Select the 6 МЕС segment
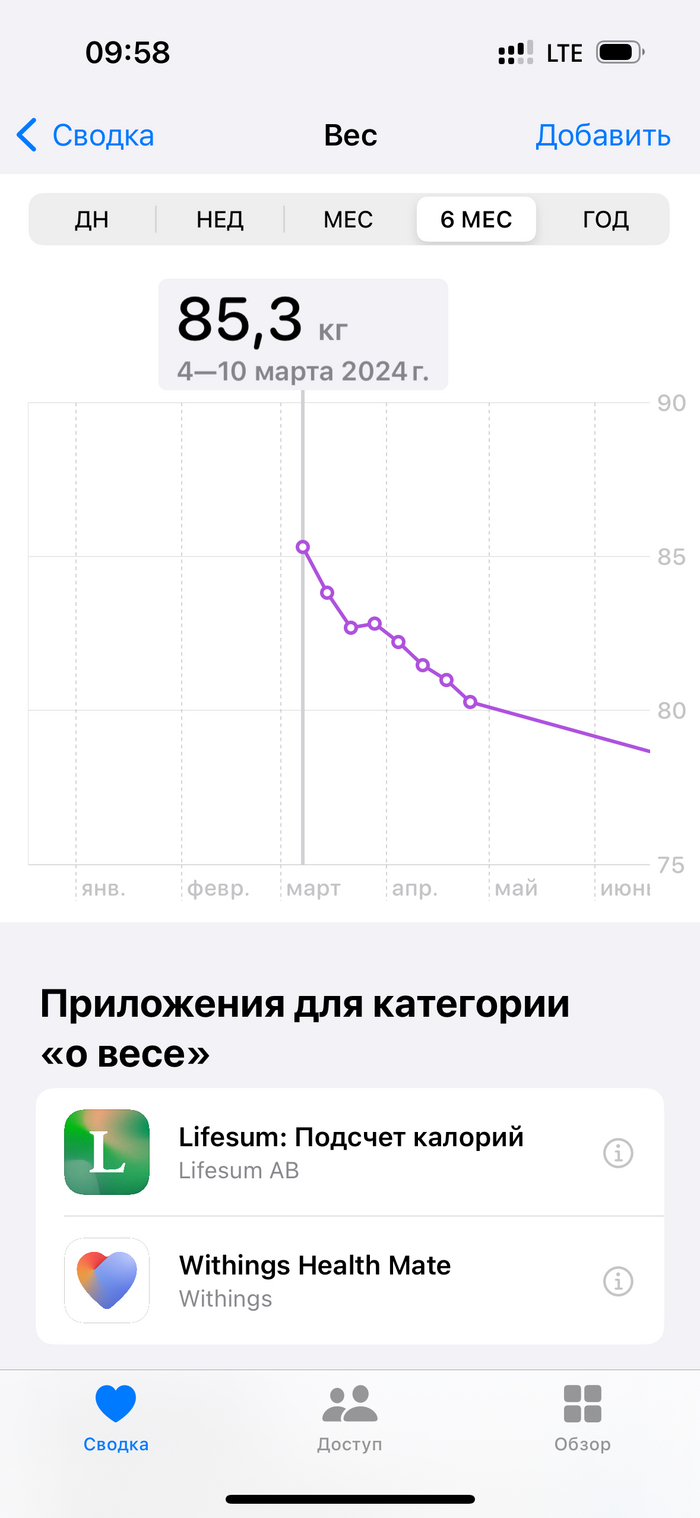The width and height of the screenshot is (700, 1518). point(476,220)
